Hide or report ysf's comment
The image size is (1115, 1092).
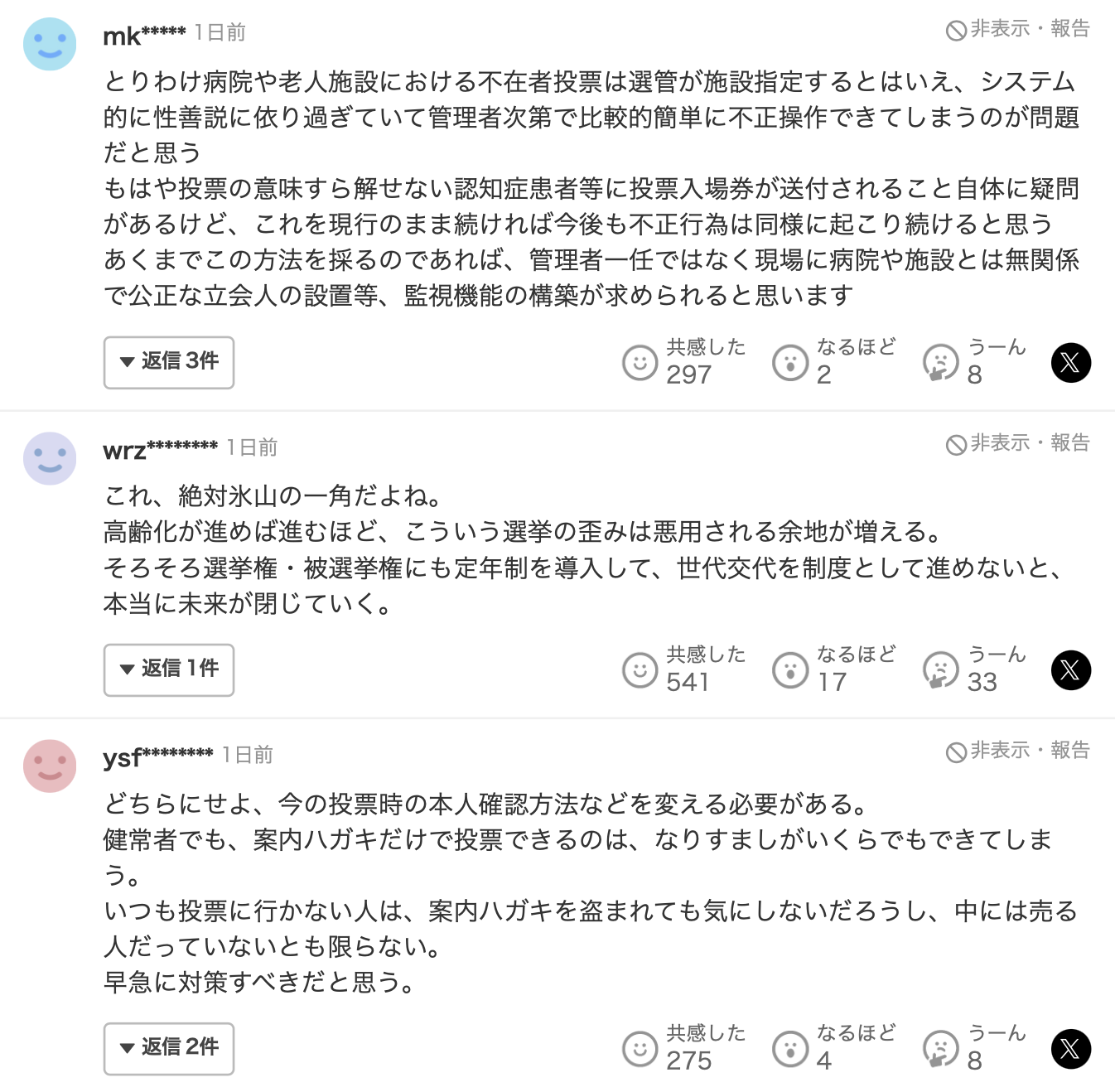1018,751
